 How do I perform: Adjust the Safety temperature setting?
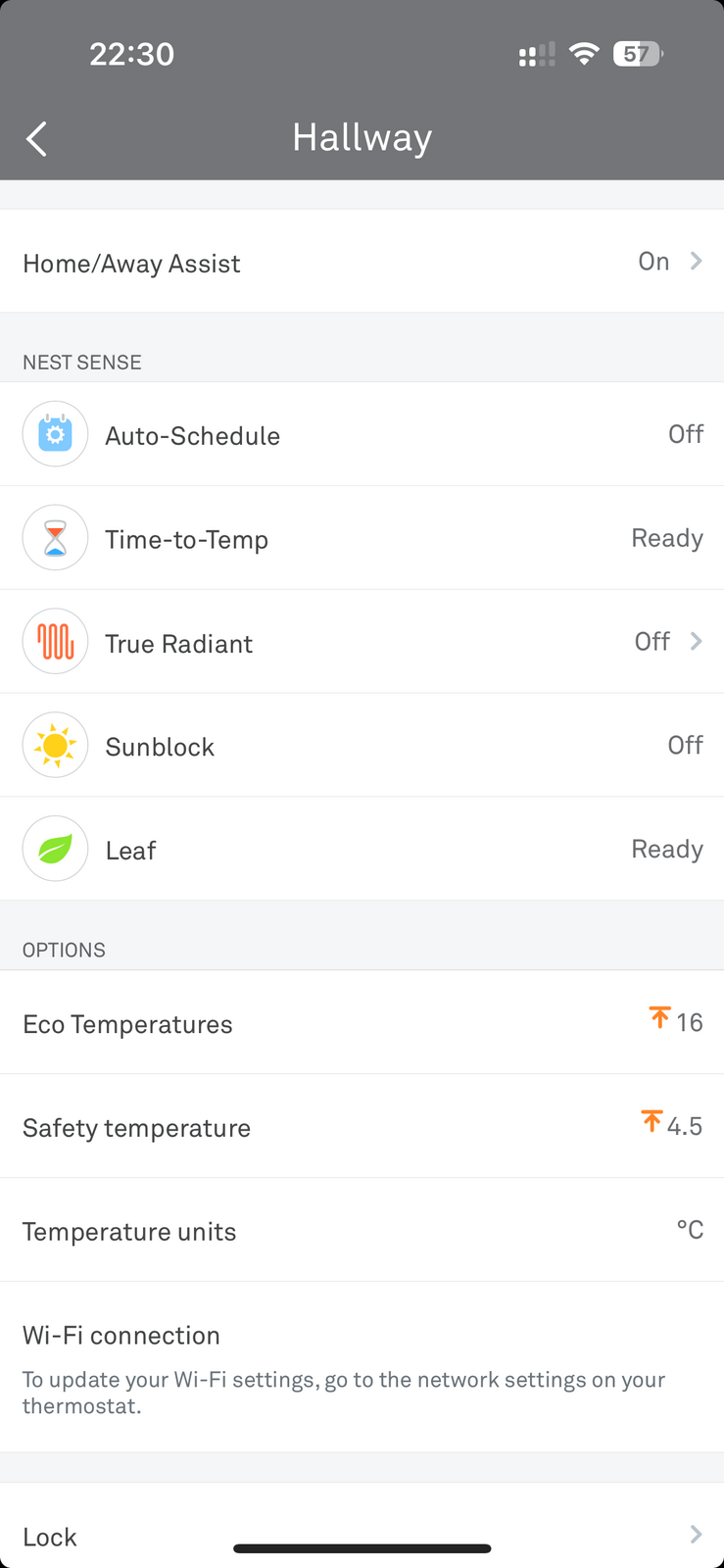(x=362, y=1127)
